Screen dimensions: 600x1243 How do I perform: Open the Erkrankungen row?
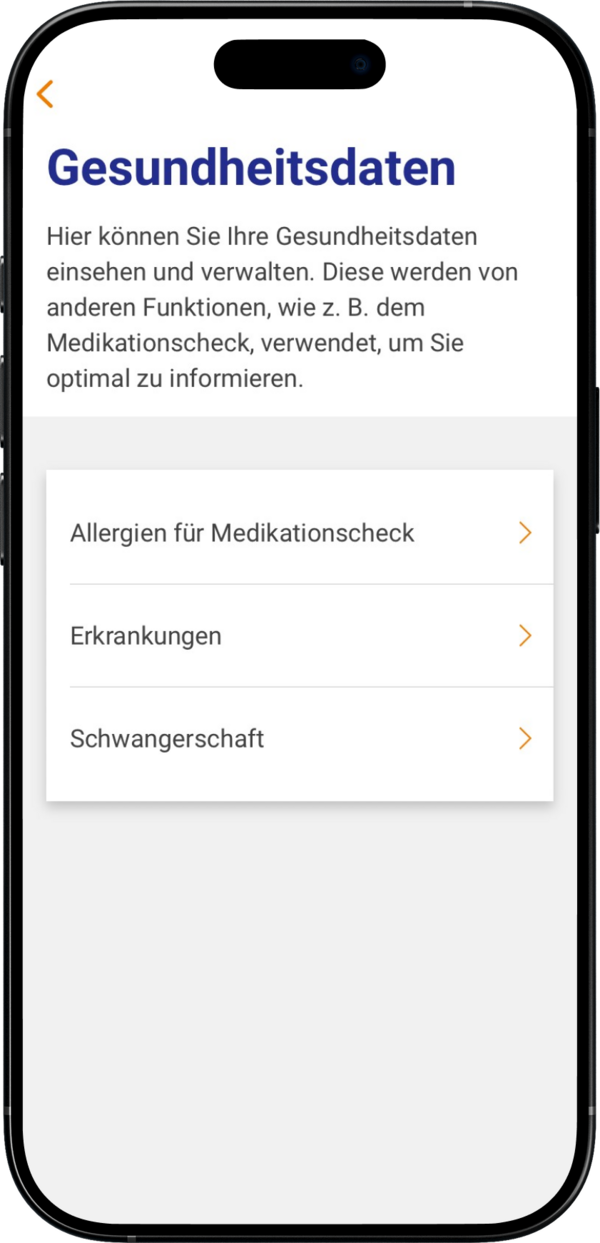point(299,636)
